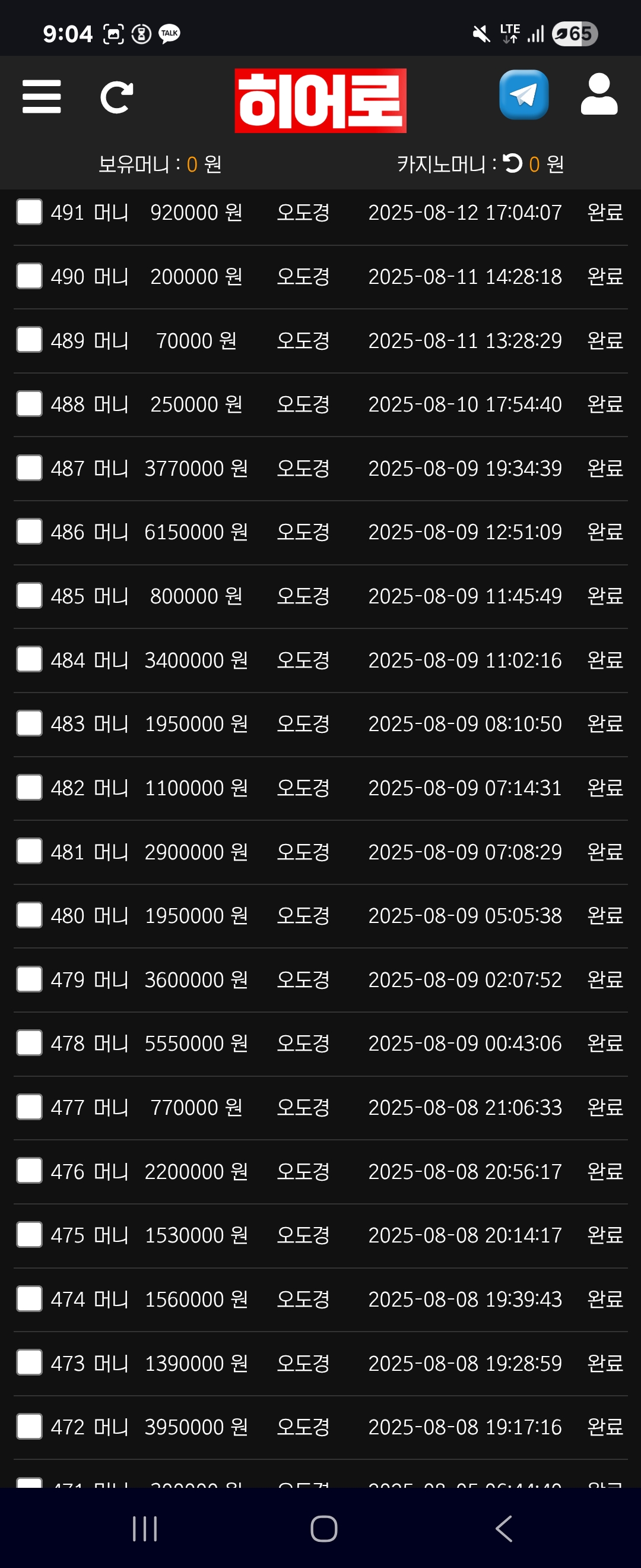Check the box beside entry 472

[x=29, y=1427]
